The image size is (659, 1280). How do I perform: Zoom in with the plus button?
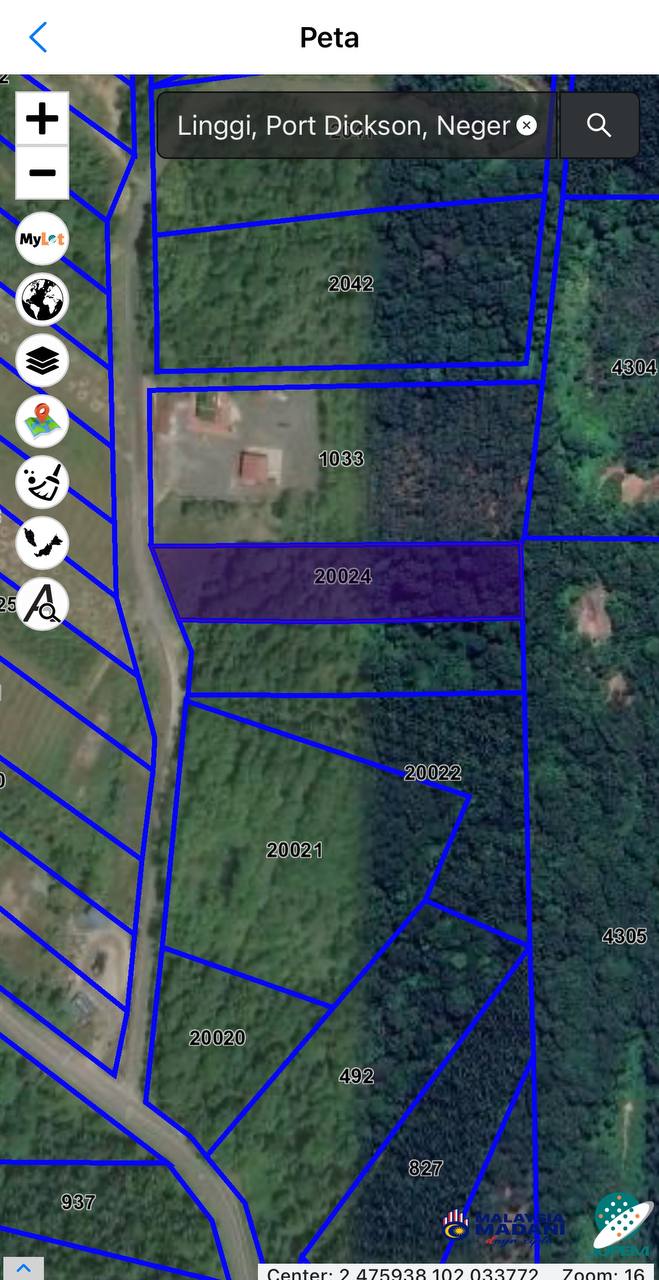click(x=42, y=119)
